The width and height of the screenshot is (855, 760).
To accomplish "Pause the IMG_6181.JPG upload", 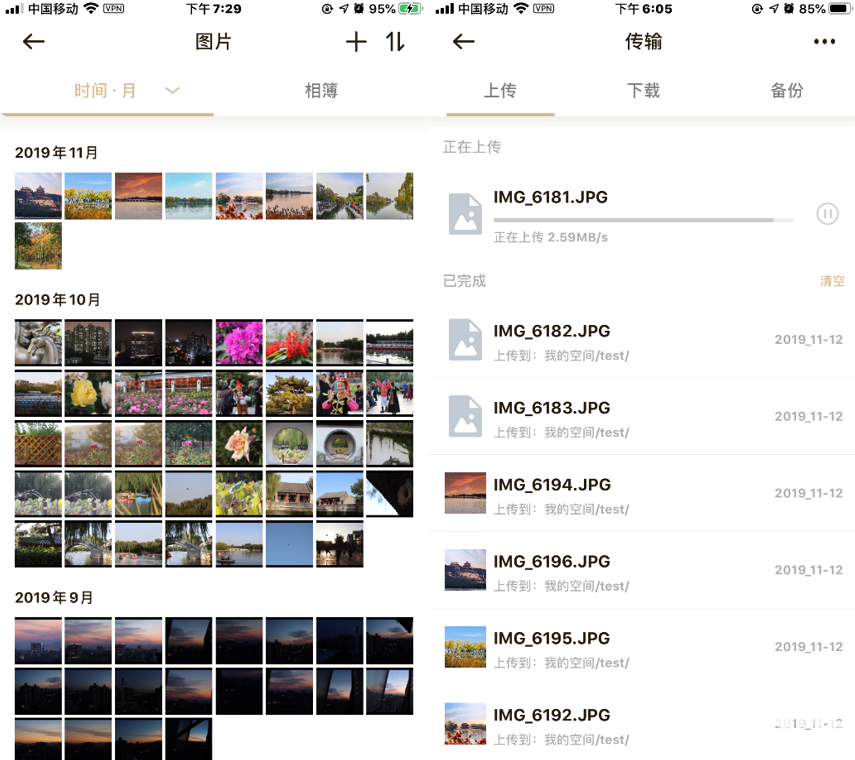I will tap(827, 213).
